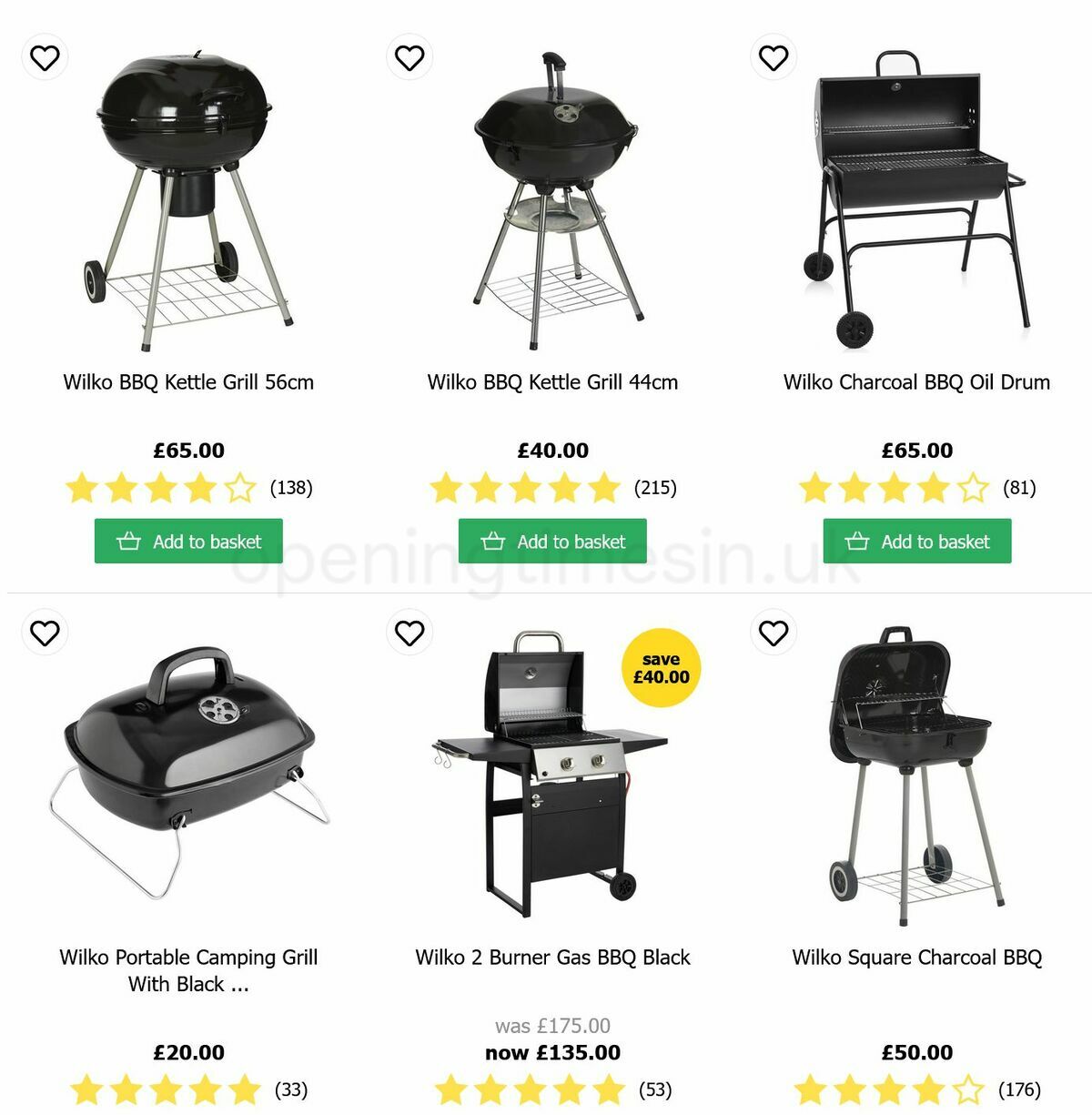Open the Wilko Charcoal BBQ Oil Drum listing

click(x=916, y=382)
